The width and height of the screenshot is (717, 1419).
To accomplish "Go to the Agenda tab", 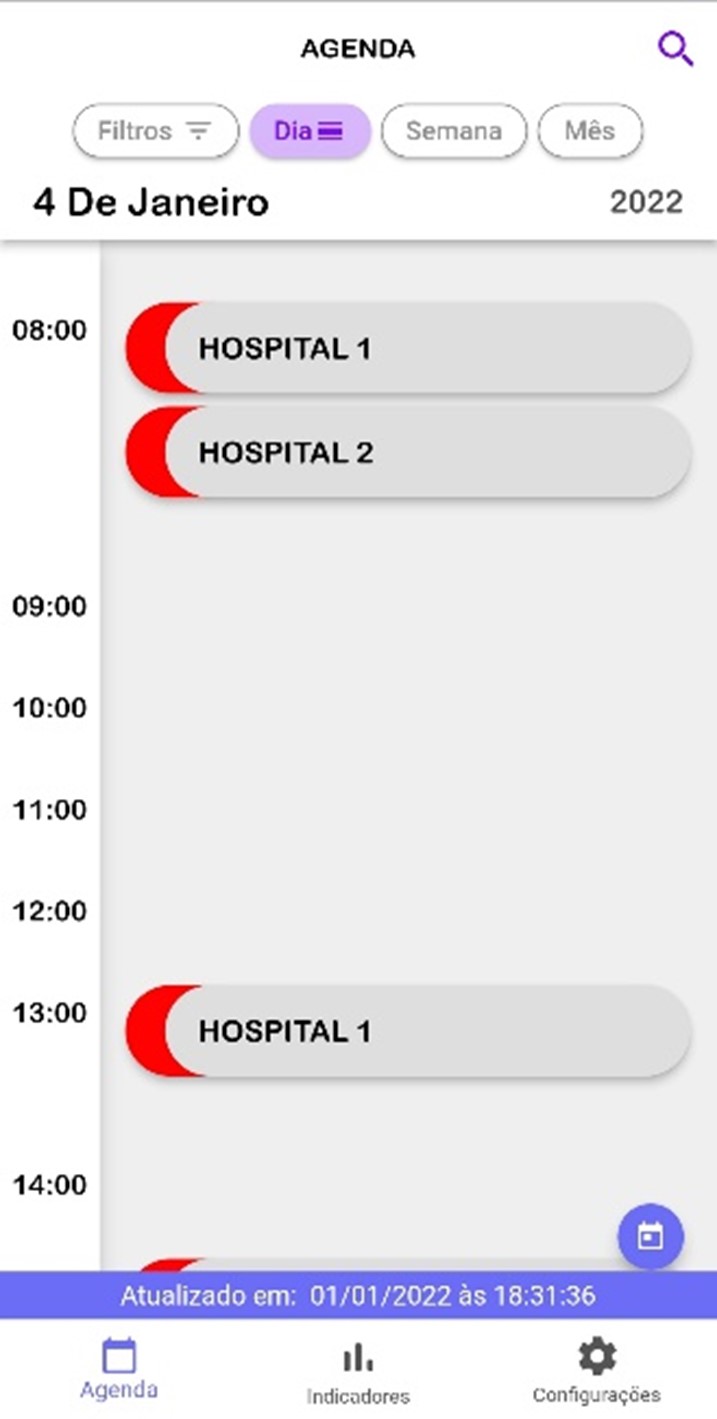I will [x=119, y=1370].
